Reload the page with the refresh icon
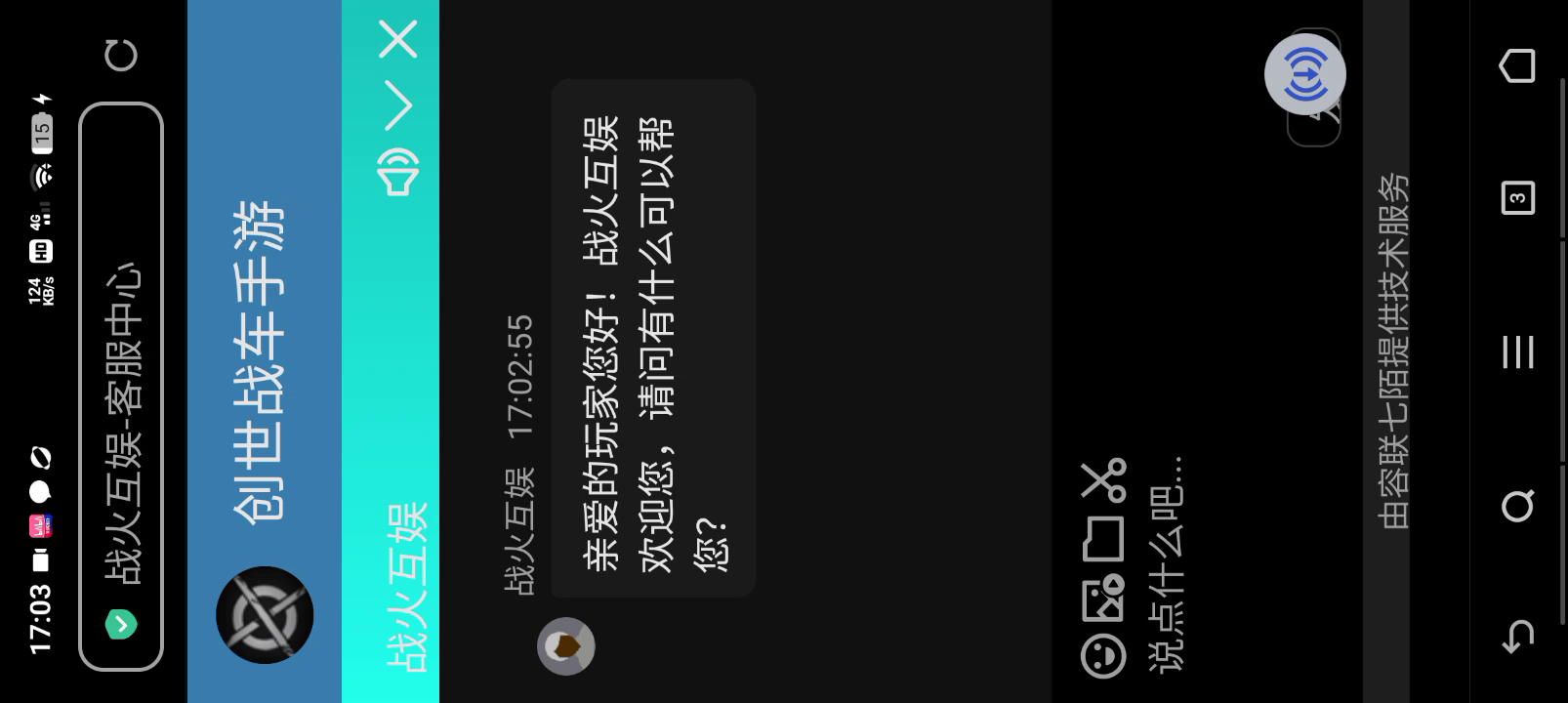This screenshot has width=1568, height=703. point(122,55)
